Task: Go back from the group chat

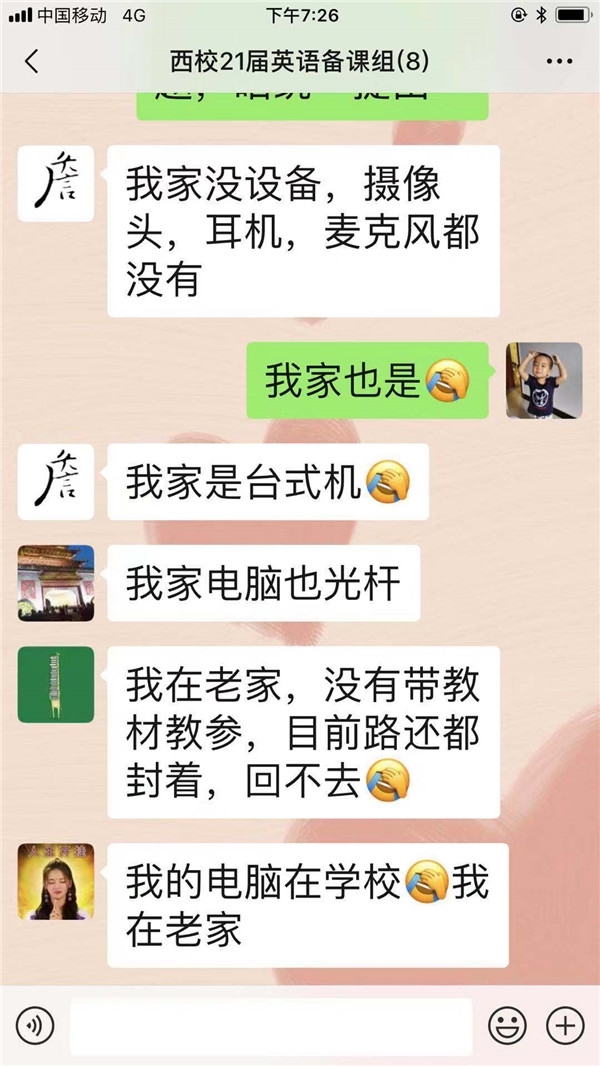Action: click(32, 62)
